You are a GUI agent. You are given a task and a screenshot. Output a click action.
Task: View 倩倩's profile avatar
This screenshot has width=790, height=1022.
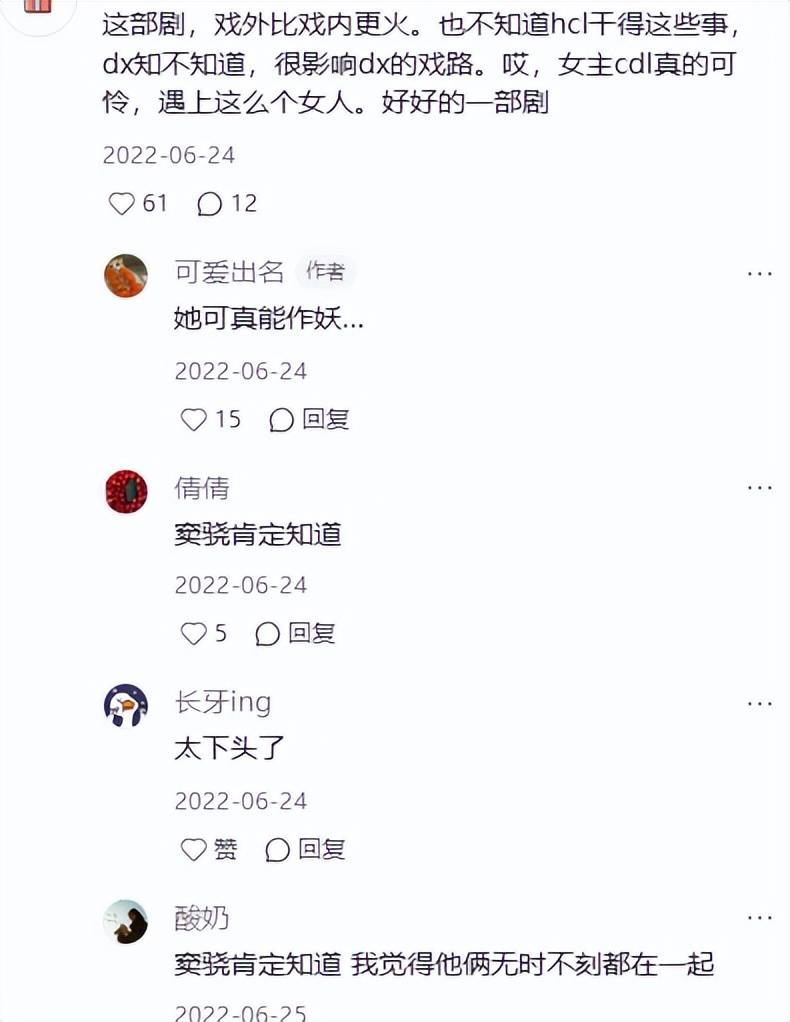coord(126,491)
